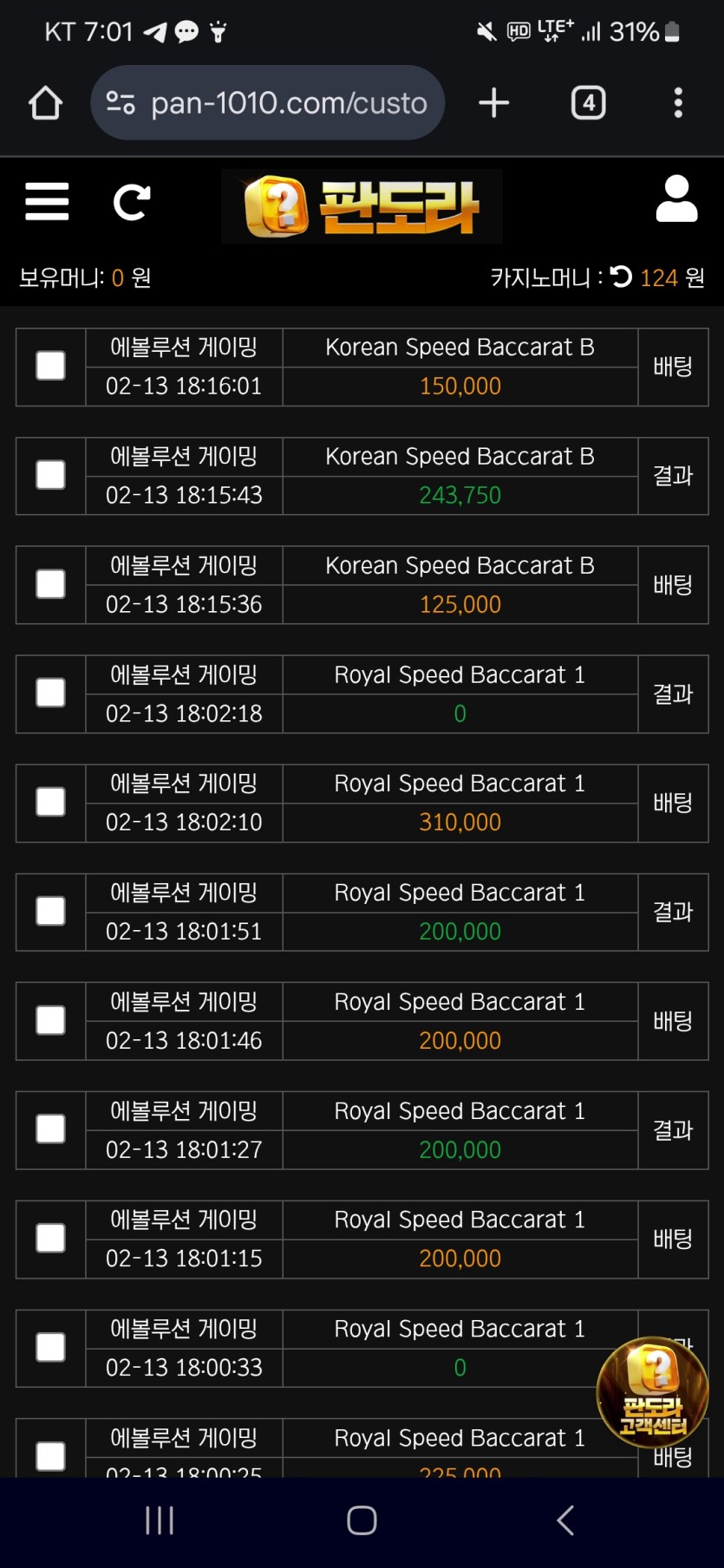Open the hamburger menu
The width and height of the screenshot is (724, 1568).
point(47,202)
